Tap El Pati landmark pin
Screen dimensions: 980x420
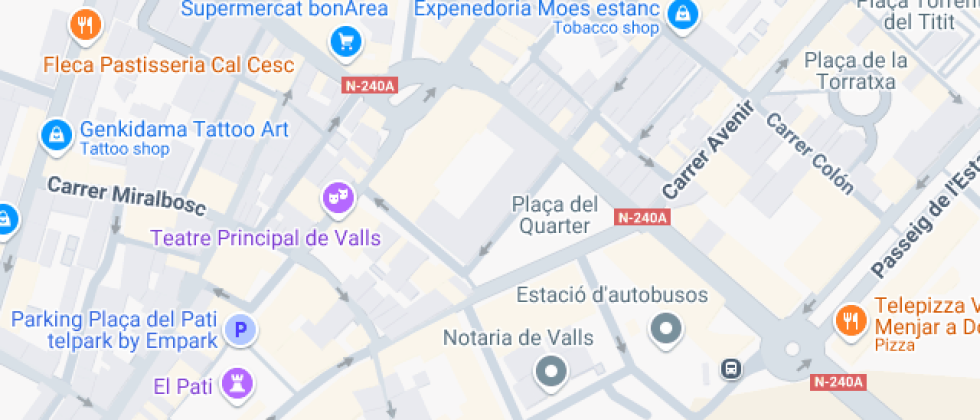pyautogui.click(x=238, y=381)
